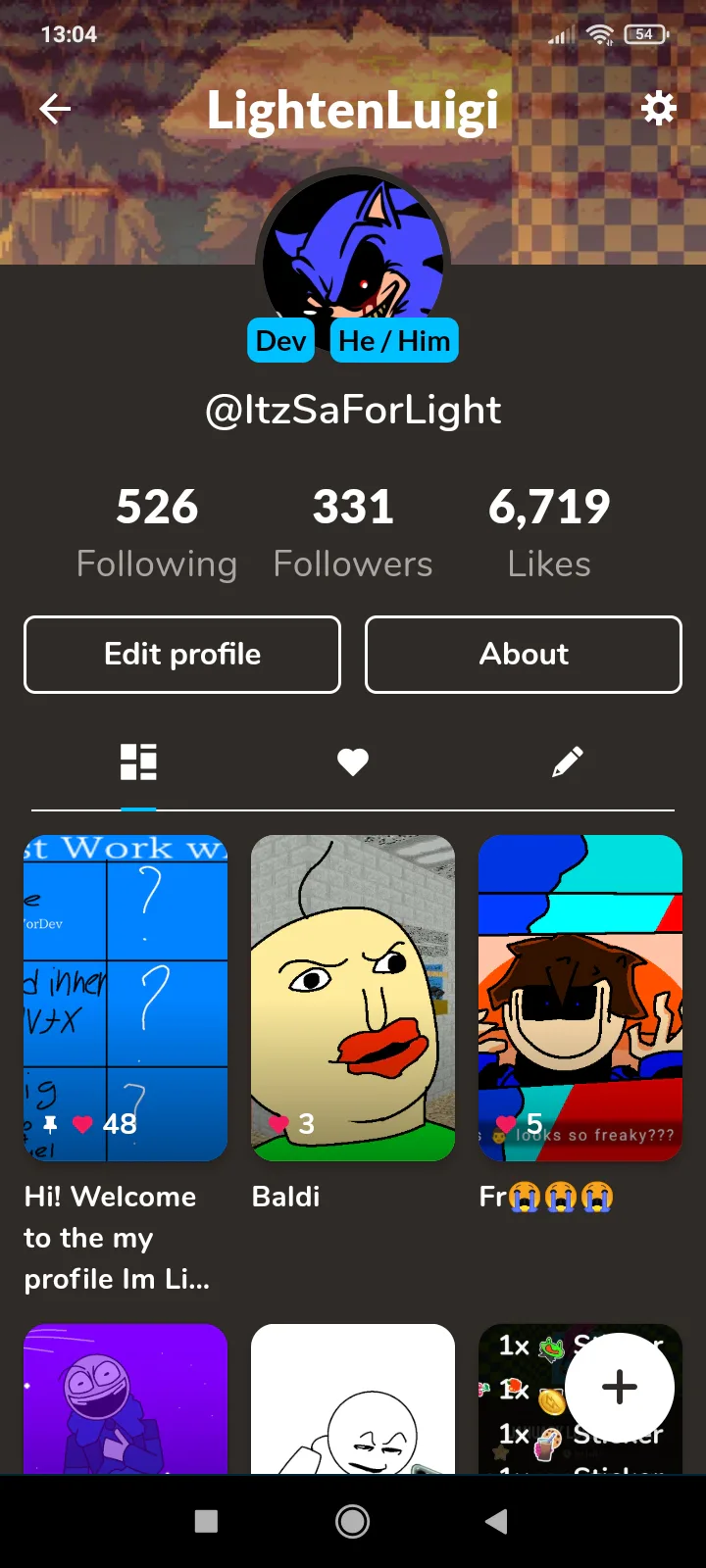The image size is (706, 1568).
Task: Open recent apps from navigation bar
Action: pos(206,1521)
